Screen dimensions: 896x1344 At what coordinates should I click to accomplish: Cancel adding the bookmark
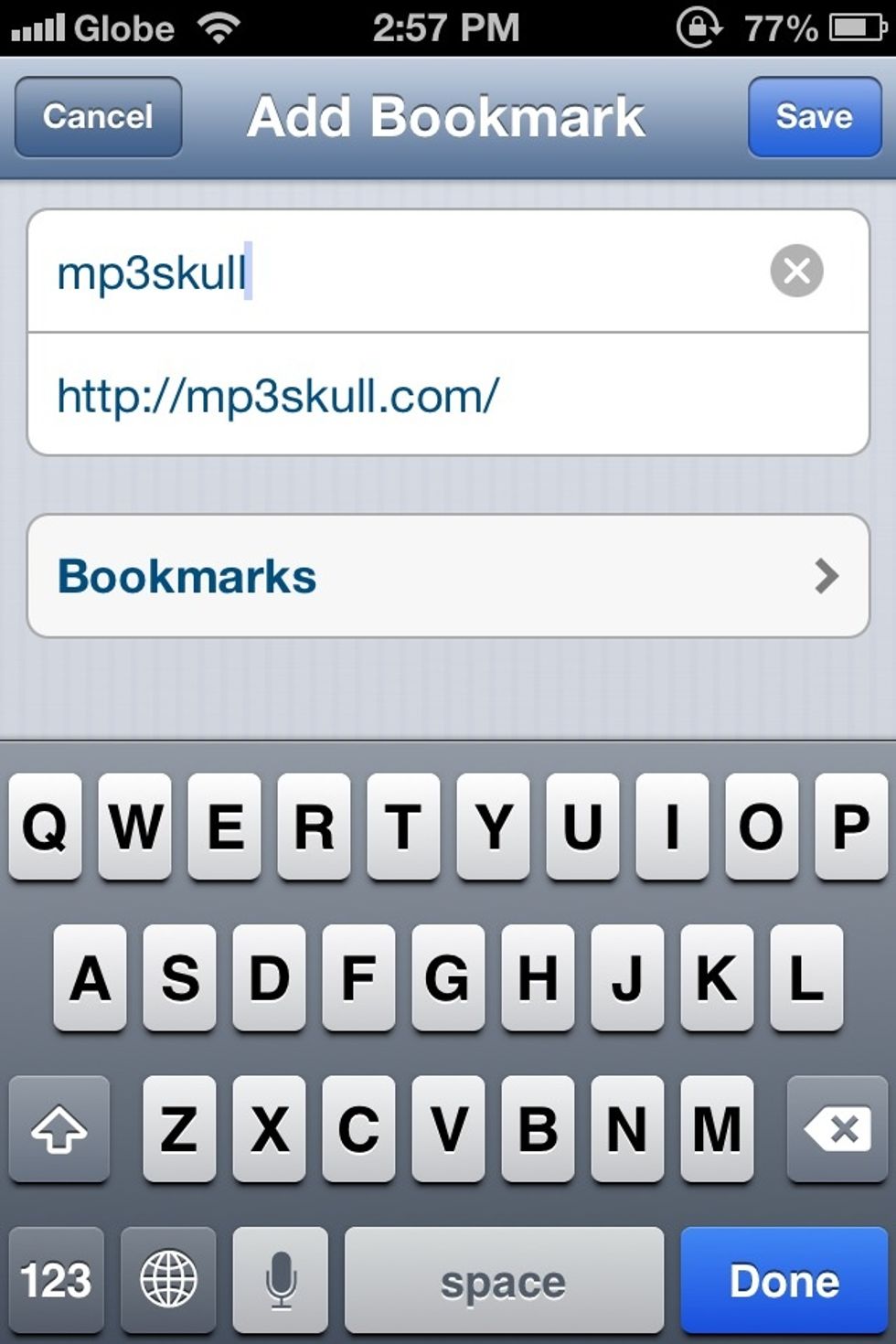pyautogui.click(x=98, y=117)
